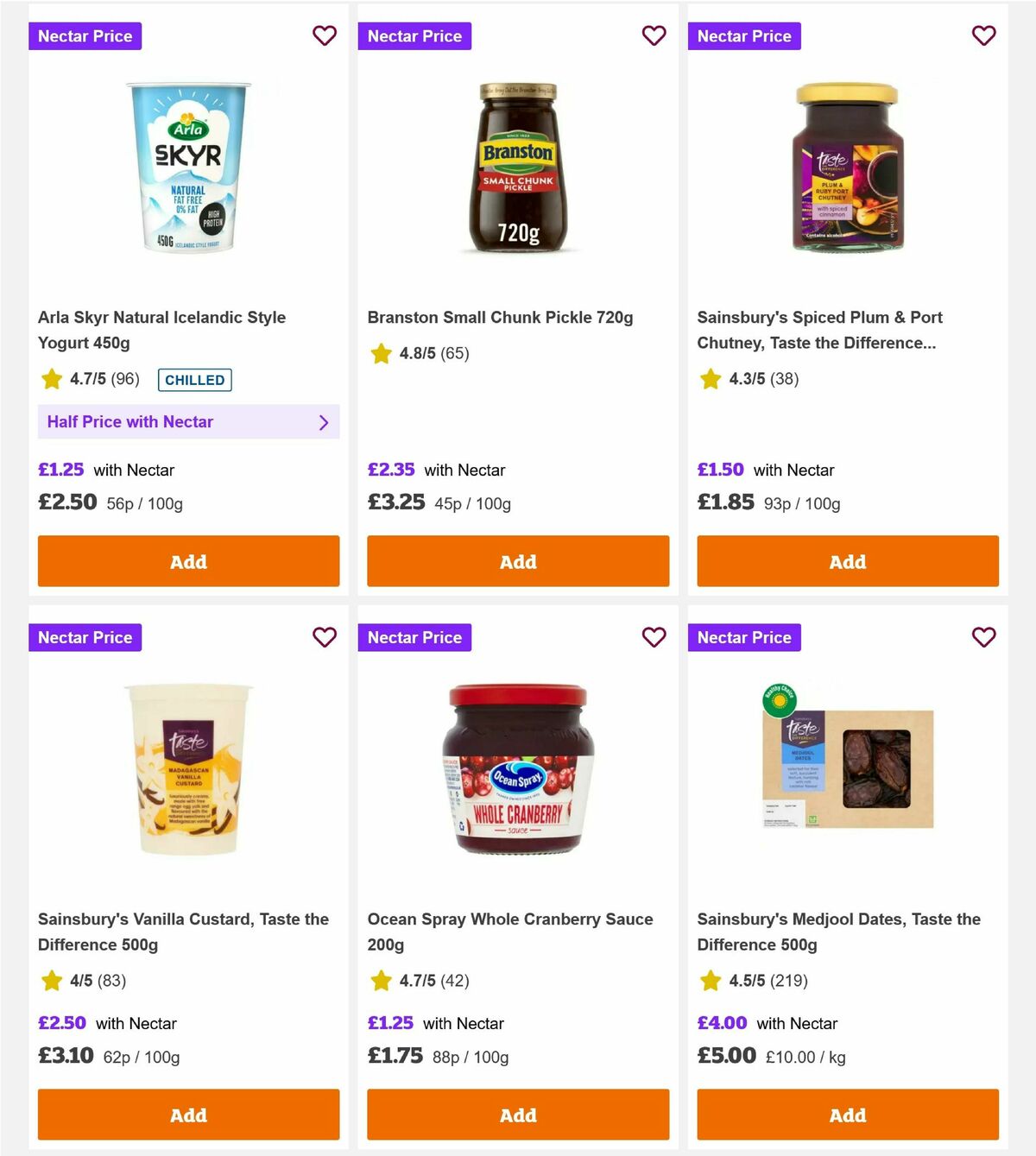Add Sainsbury's Medjool Dates to basket
Screen dimensions: 1036x1156
848,1115
